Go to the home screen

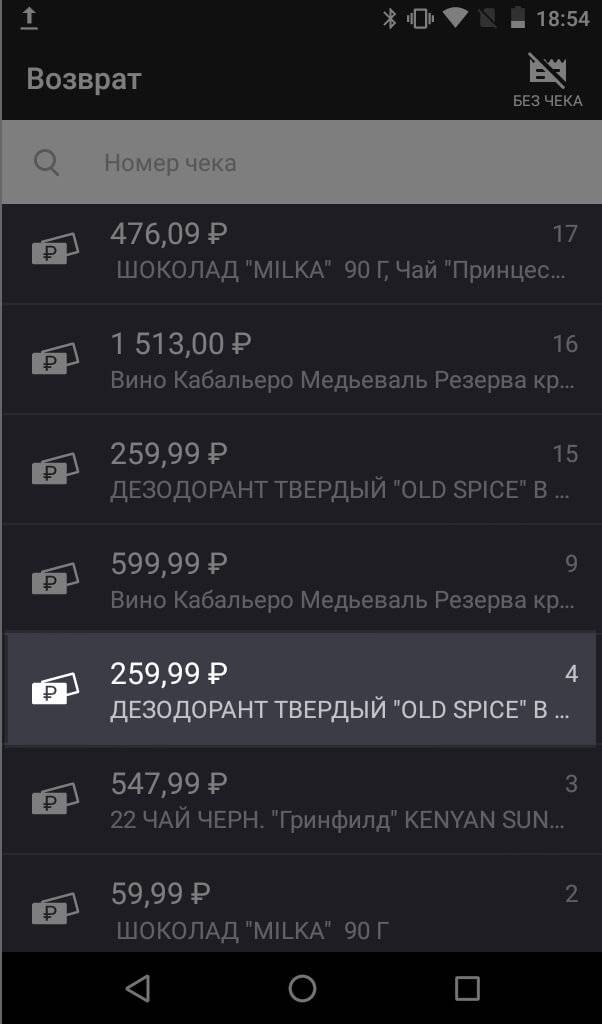click(x=302, y=989)
